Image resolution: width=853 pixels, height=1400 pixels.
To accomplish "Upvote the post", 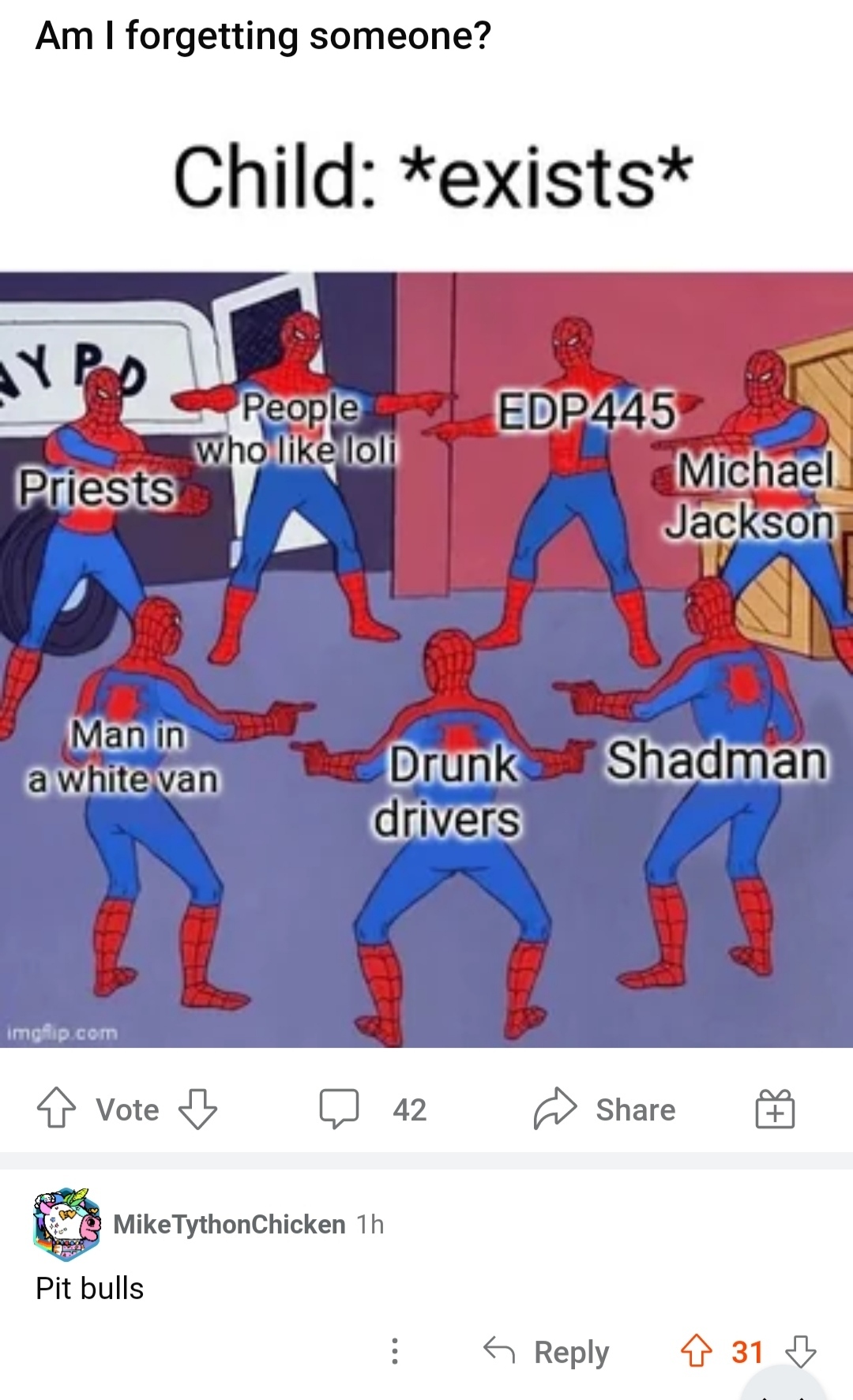I will point(57,1109).
